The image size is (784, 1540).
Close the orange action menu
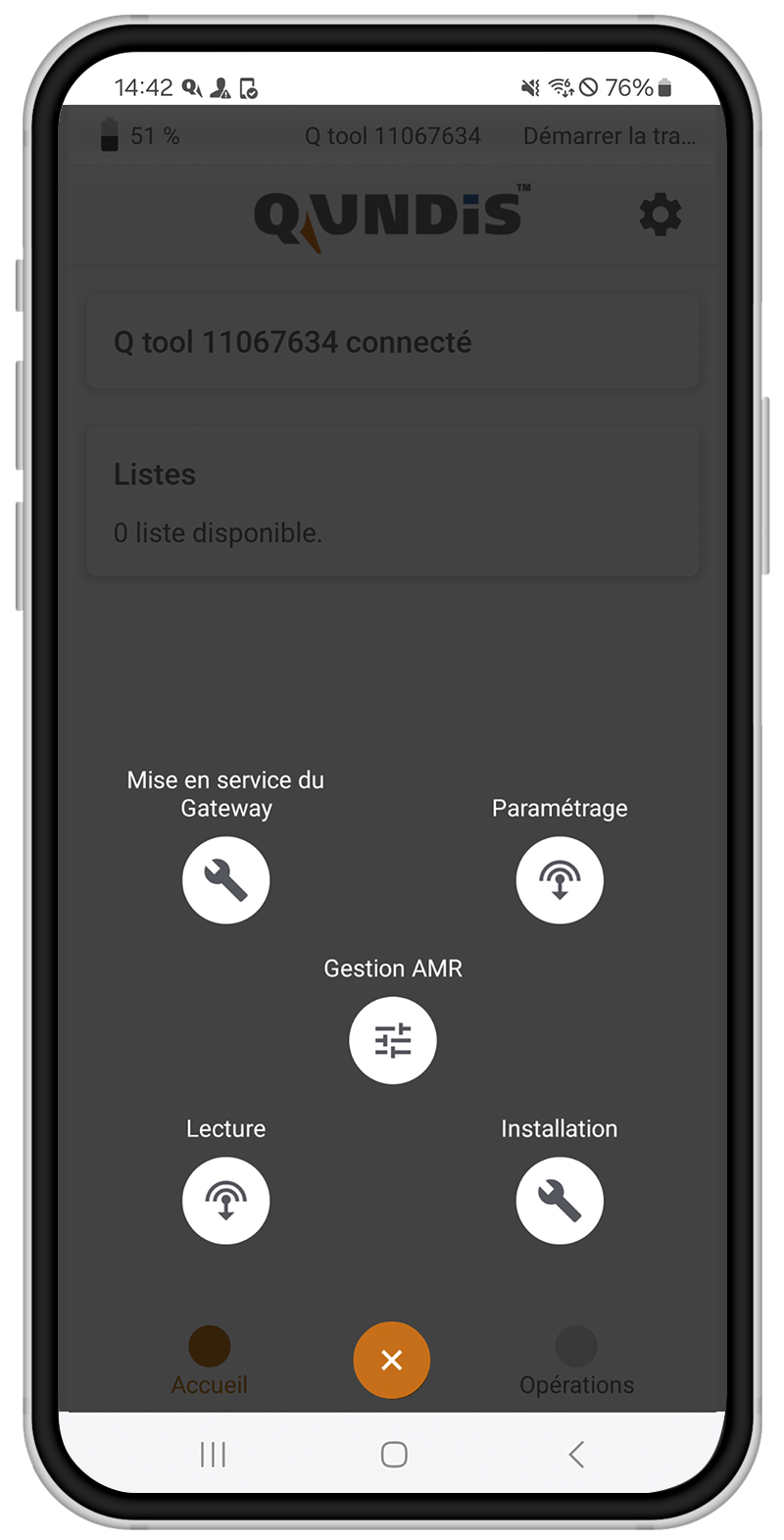point(392,1360)
